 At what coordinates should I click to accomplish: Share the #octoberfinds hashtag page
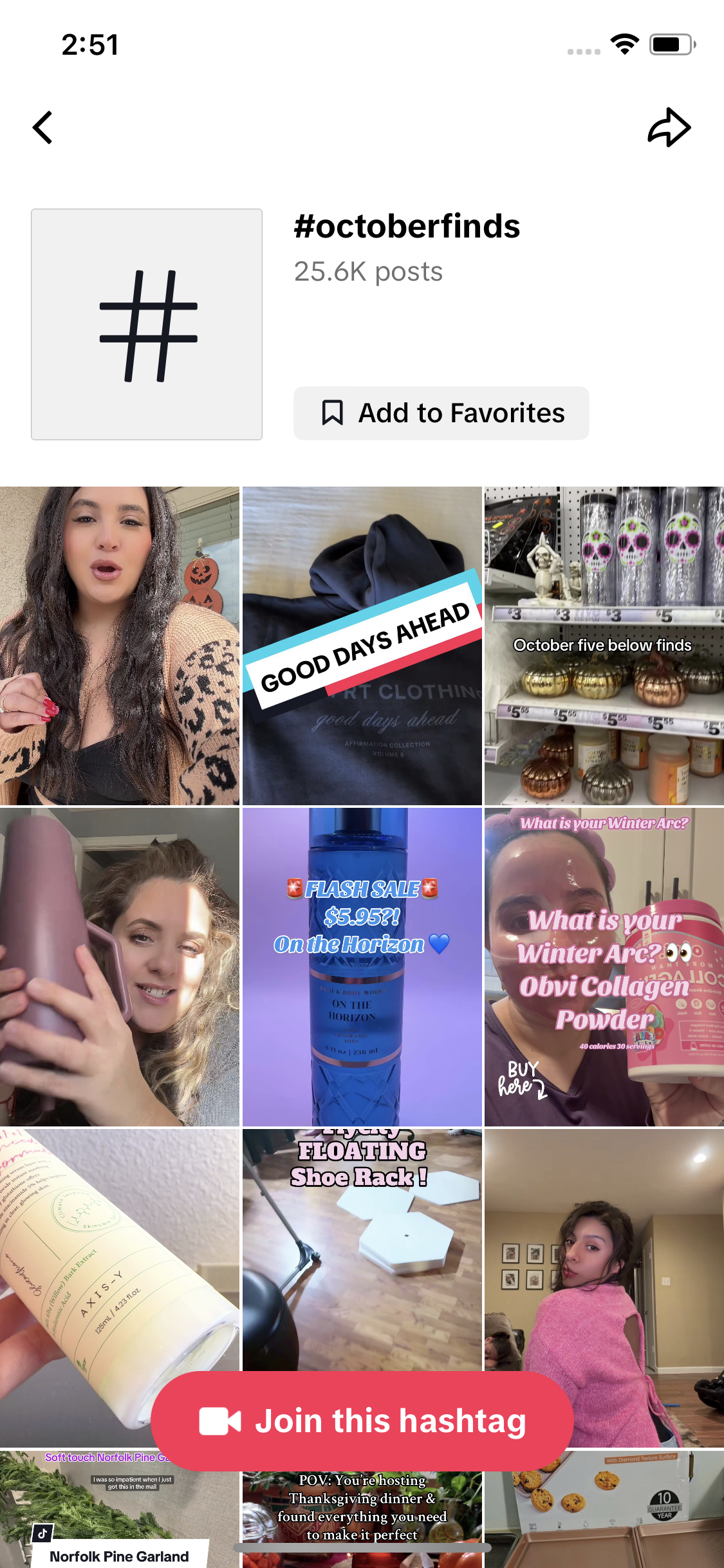(669, 127)
